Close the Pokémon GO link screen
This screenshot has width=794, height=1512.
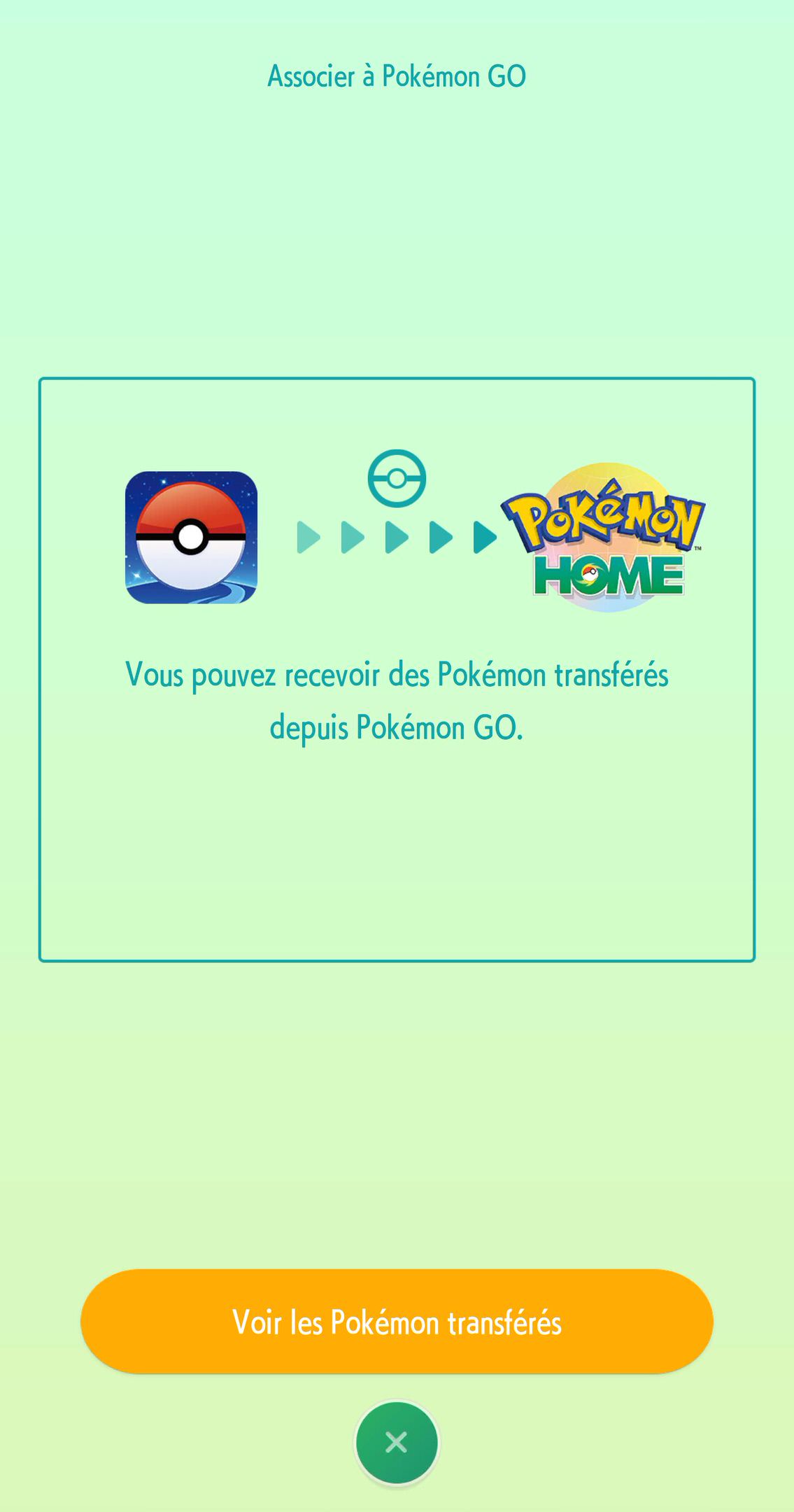(397, 1442)
